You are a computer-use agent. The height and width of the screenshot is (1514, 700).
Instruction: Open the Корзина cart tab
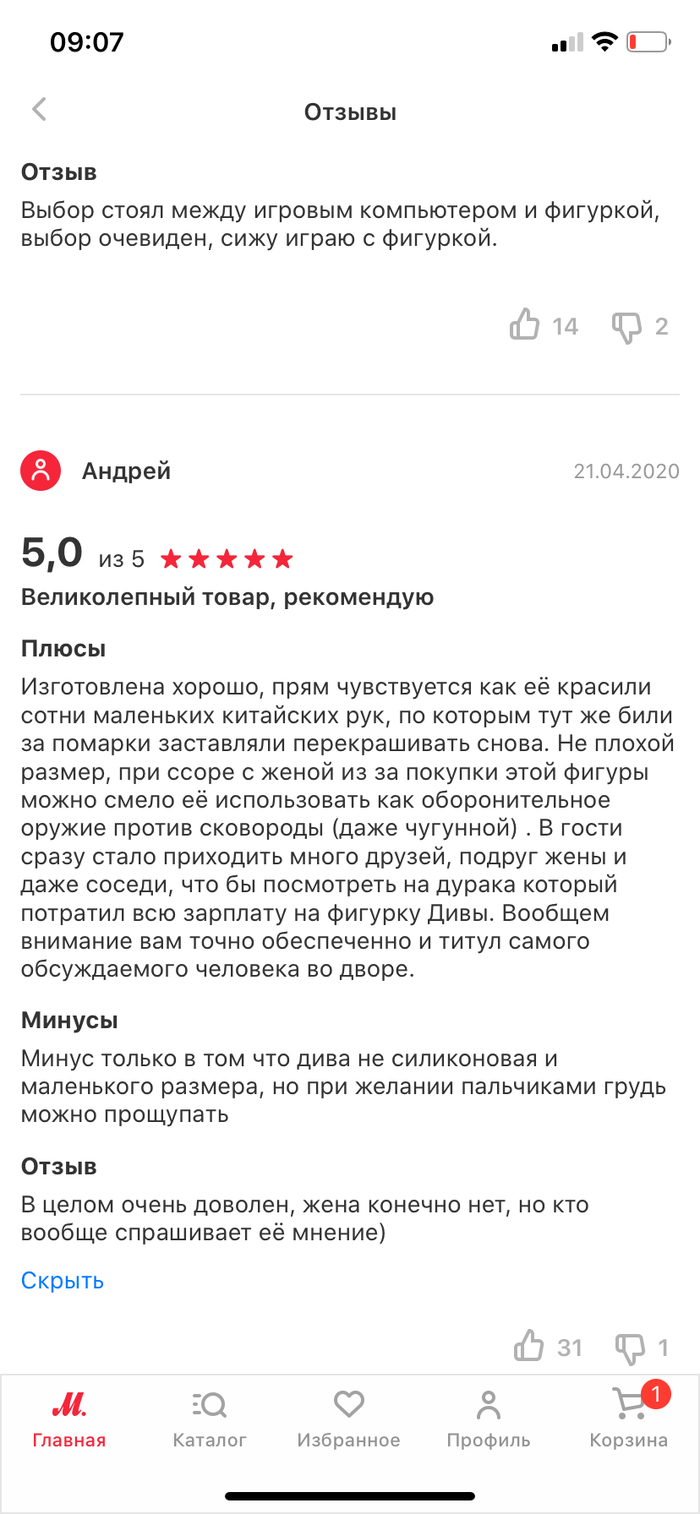pos(628,1418)
